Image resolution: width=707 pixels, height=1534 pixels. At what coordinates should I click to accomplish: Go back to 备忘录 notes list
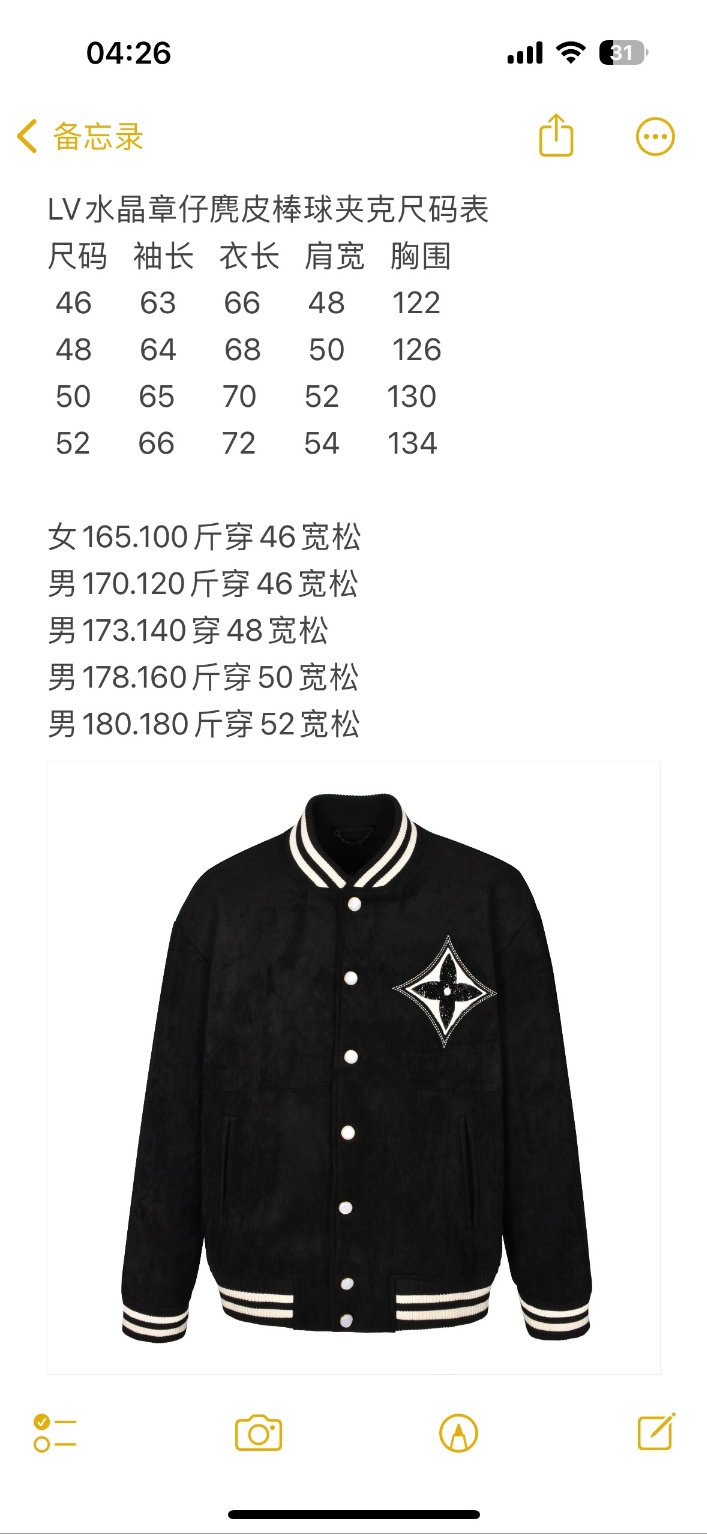click(80, 136)
